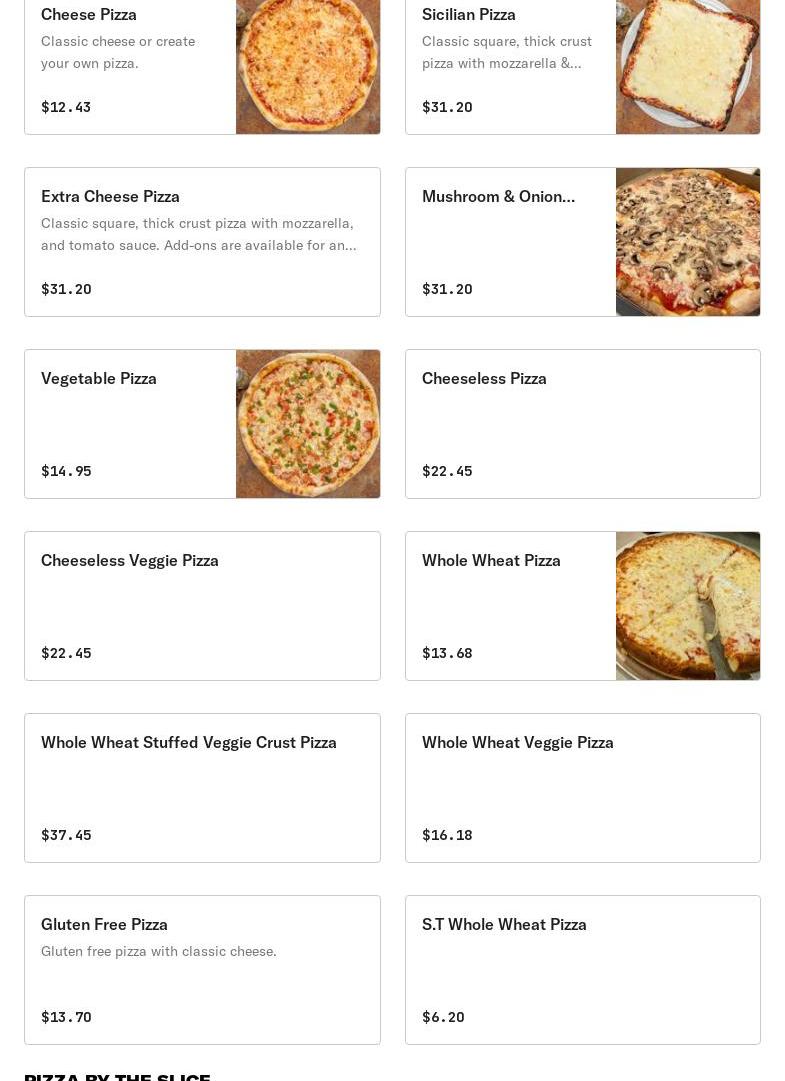Choose Extra Cheese Pizza
The width and height of the screenshot is (785, 1081).
click(202, 242)
